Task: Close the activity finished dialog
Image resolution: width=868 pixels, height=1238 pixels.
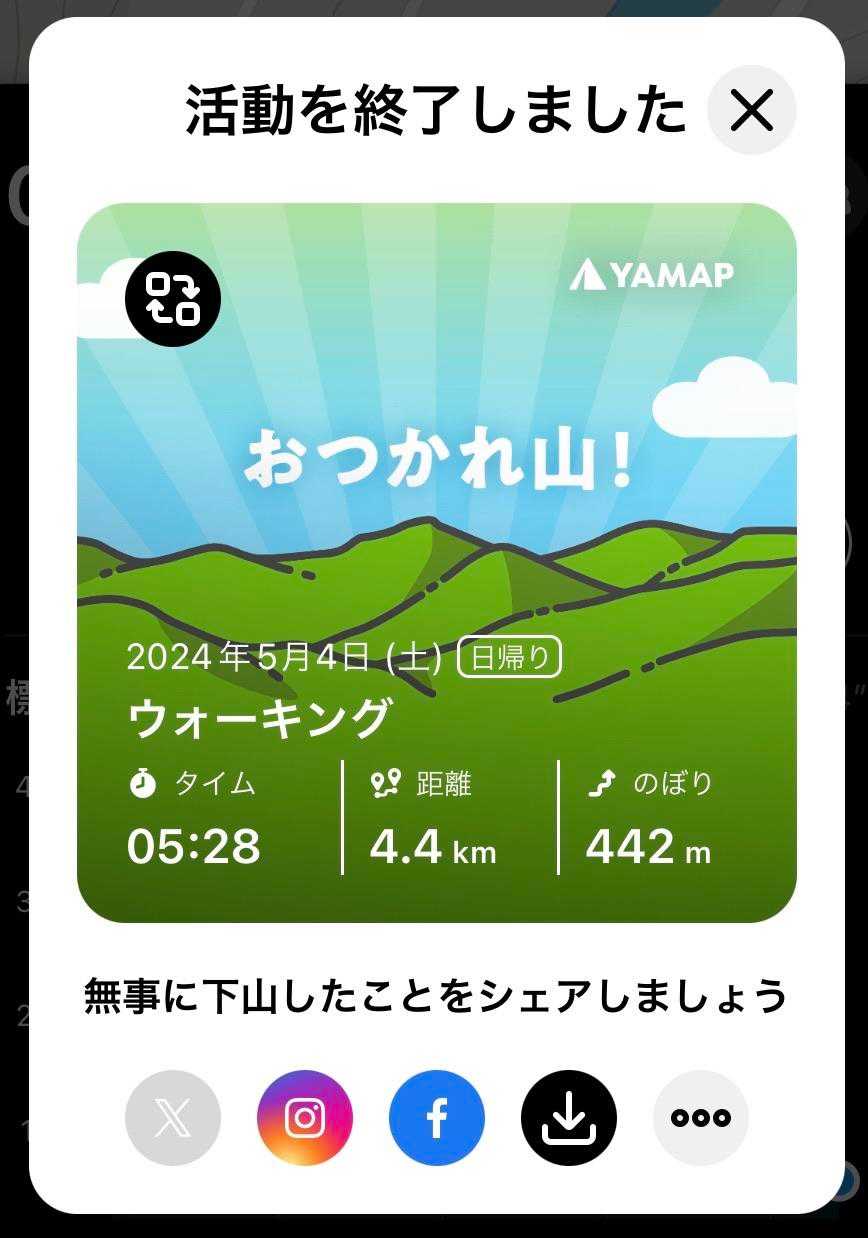Action: (x=751, y=110)
